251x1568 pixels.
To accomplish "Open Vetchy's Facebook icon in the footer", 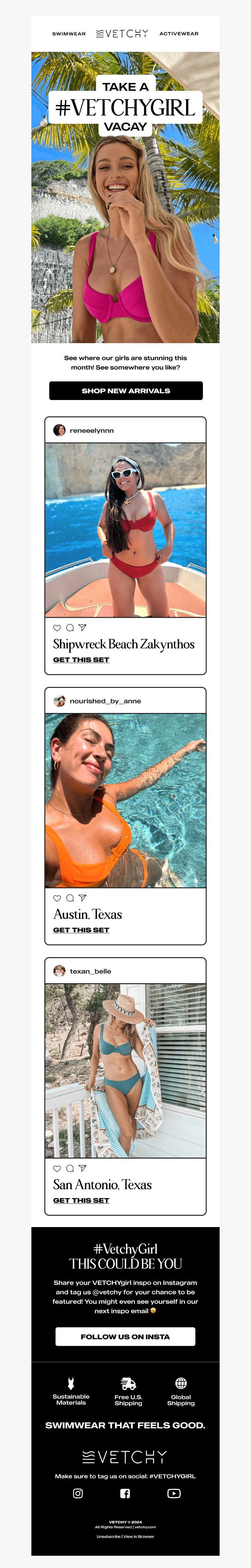I will click(x=125, y=1493).
